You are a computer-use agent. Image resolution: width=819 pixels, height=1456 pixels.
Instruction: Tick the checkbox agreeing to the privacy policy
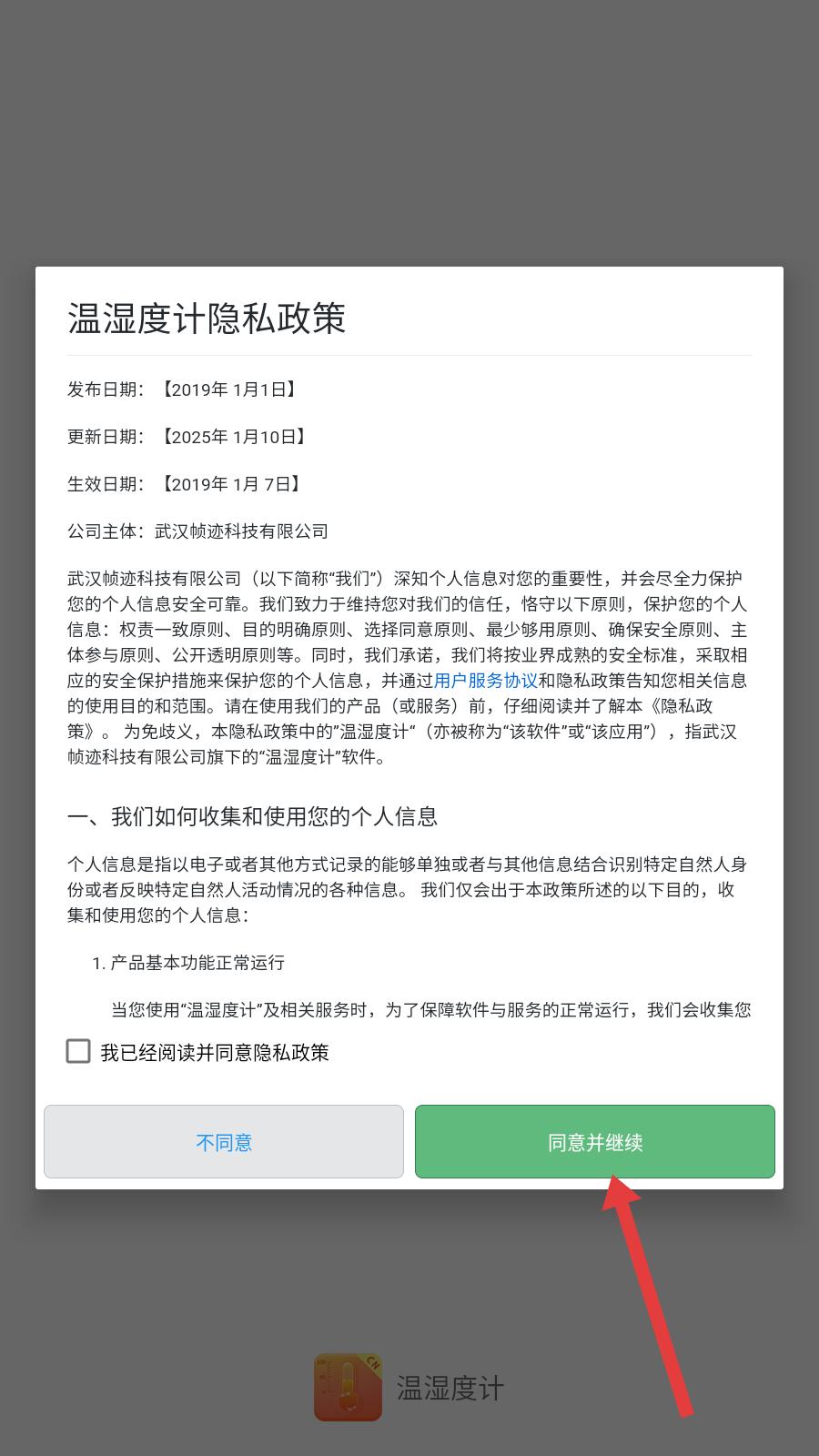click(78, 1052)
